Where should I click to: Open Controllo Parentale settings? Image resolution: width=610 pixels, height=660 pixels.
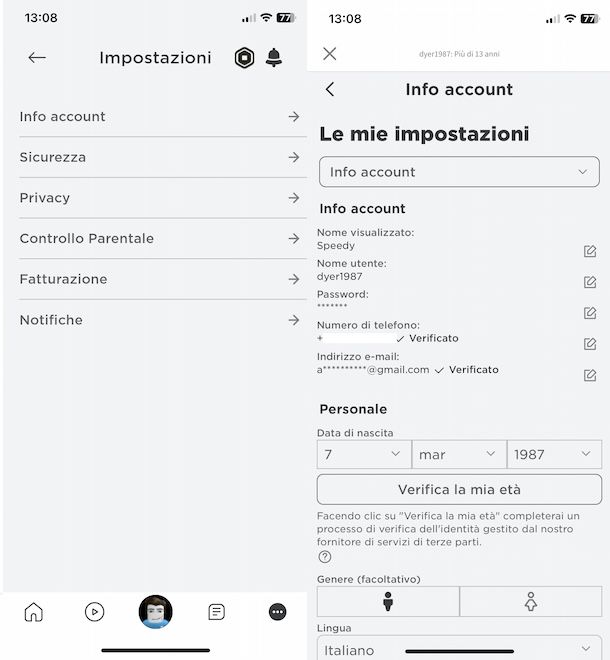tap(160, 239)
